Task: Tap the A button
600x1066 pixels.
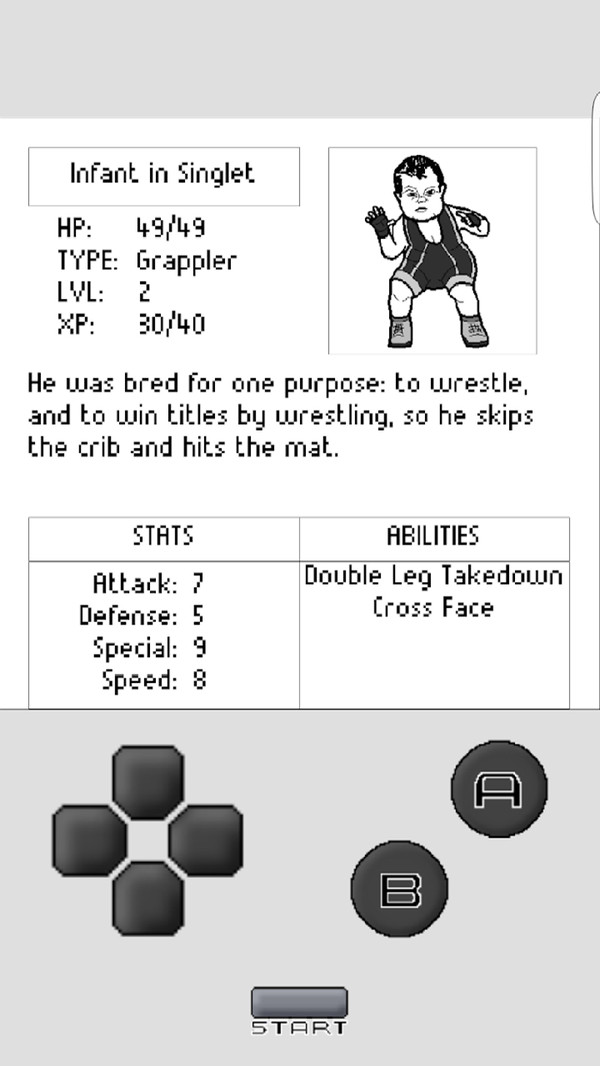Action: click(x=499, y=790)
